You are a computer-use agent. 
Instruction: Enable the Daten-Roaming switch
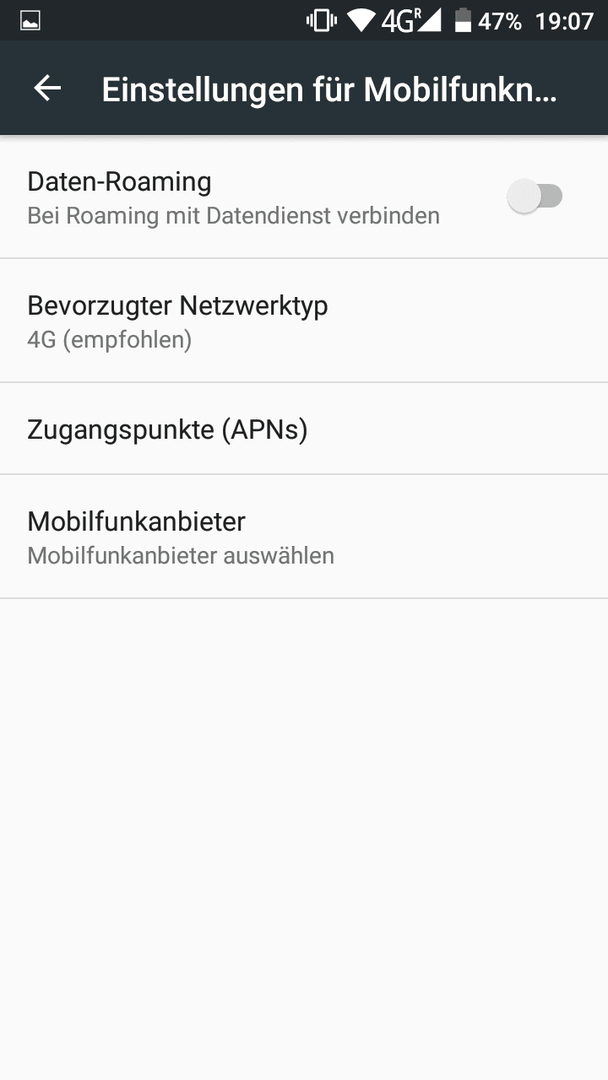click(535, 196)
